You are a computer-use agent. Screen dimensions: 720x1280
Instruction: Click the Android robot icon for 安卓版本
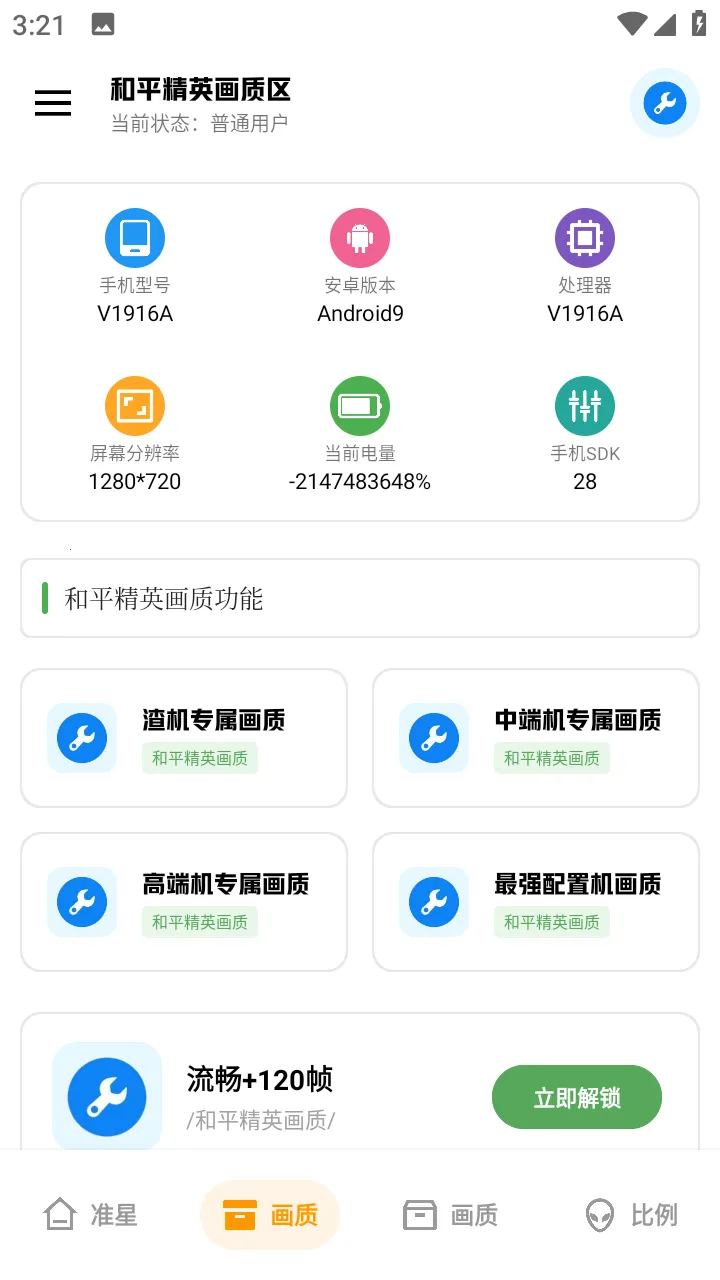(360, 237)
